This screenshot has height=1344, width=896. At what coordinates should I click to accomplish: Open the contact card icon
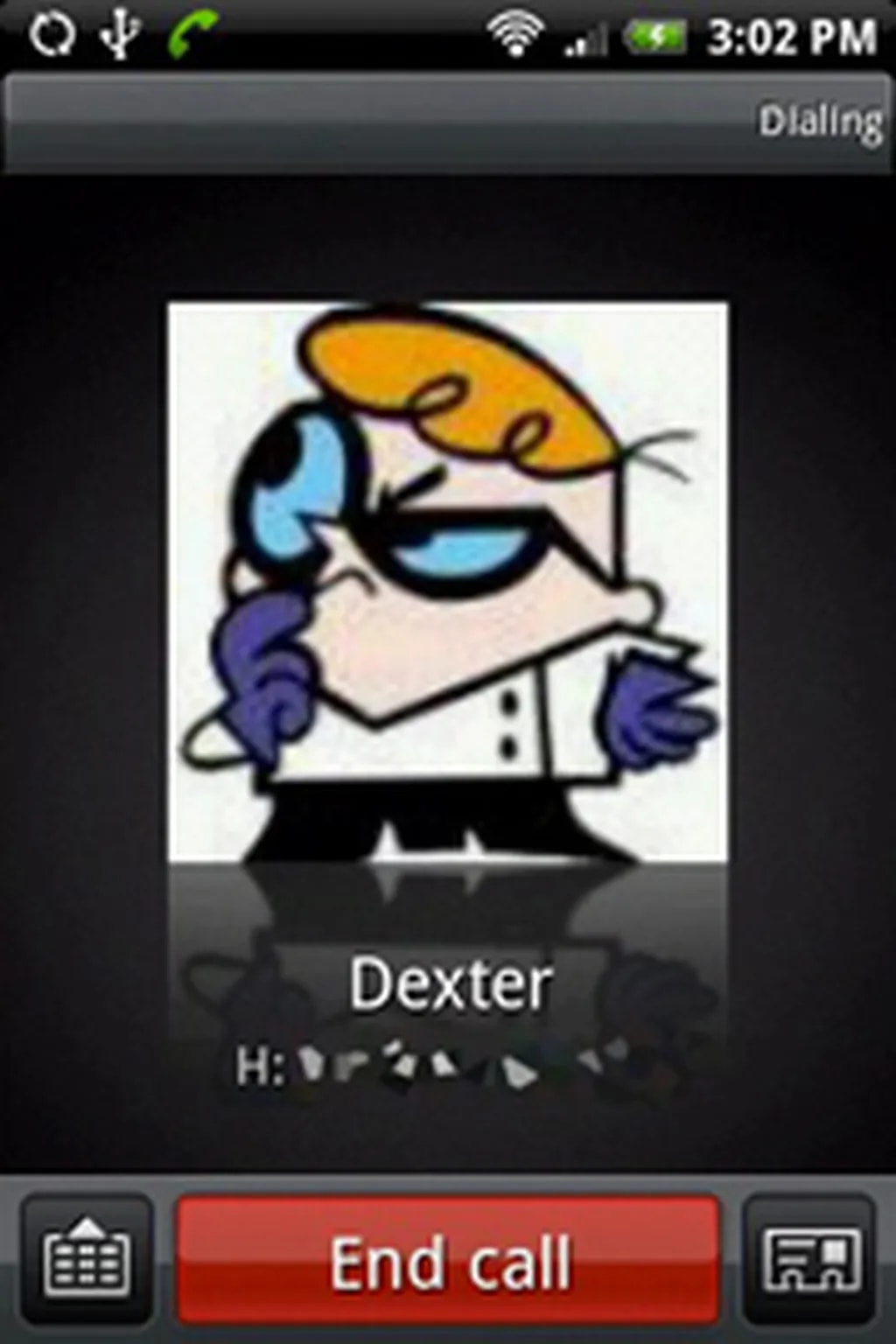click(x=810, y=1260)
